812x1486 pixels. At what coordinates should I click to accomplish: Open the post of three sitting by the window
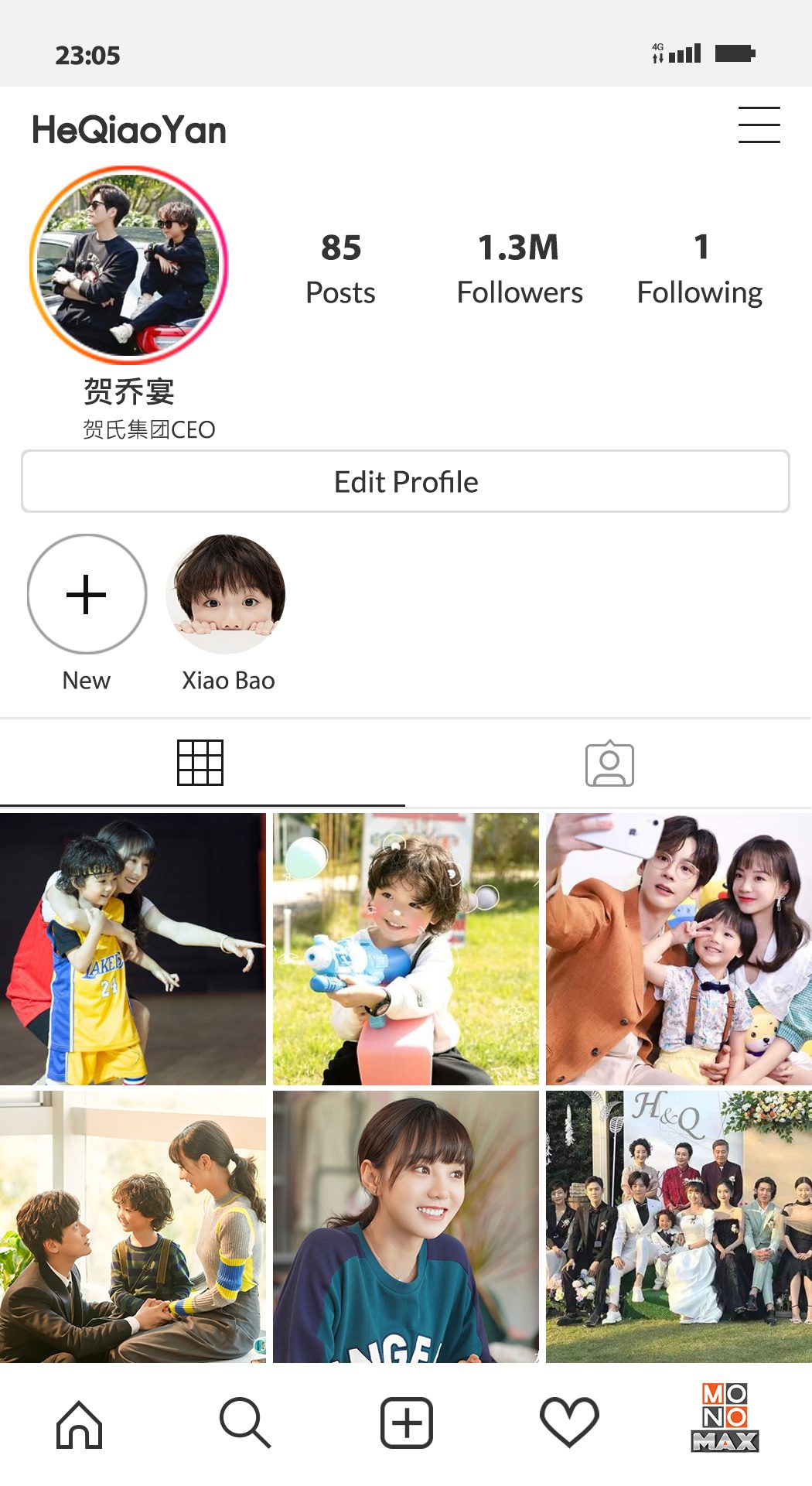133,1226
